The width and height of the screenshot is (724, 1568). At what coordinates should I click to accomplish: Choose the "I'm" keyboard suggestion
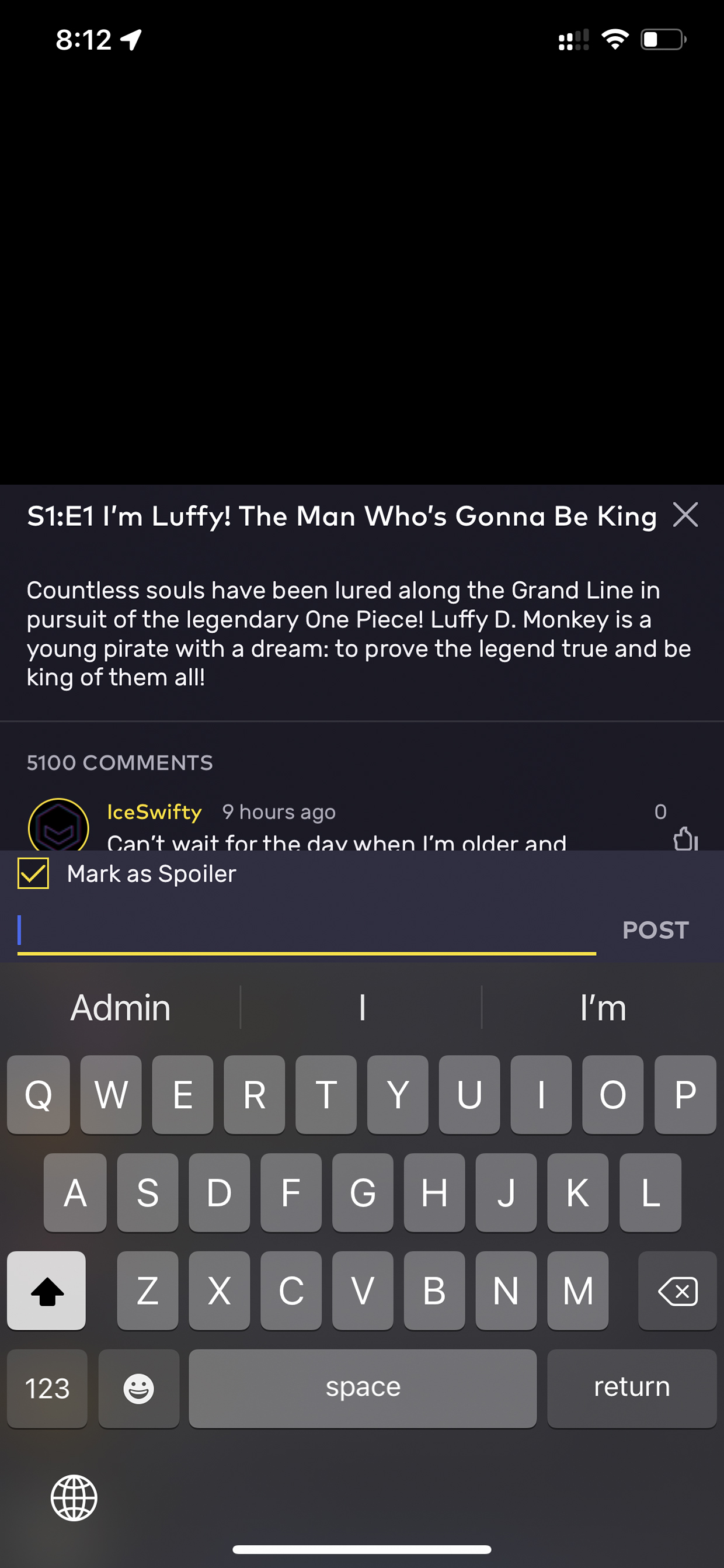pos(603,1007)
